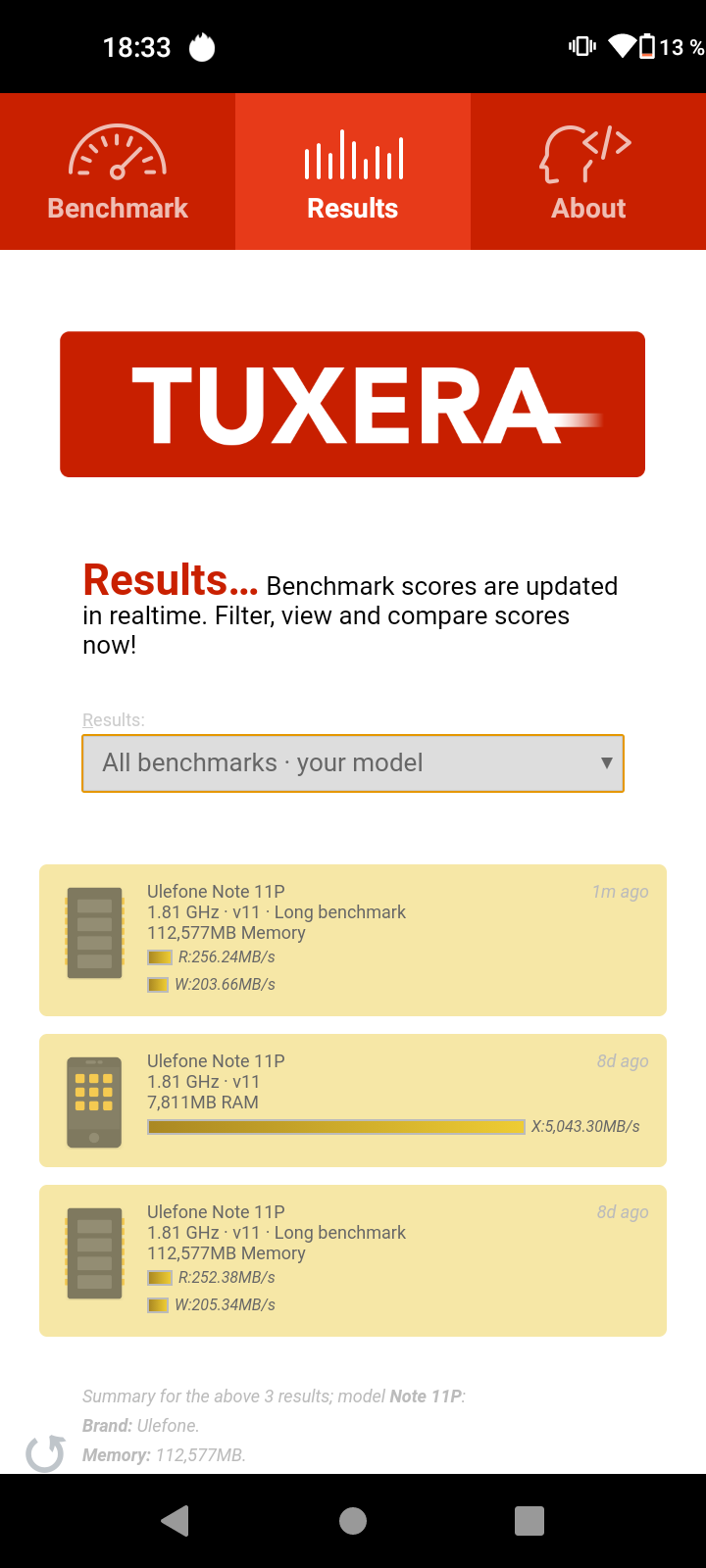This screenshot has height=1568, width=706.
Task: Switch to the Benchmark tab
Action: point(118,171)
